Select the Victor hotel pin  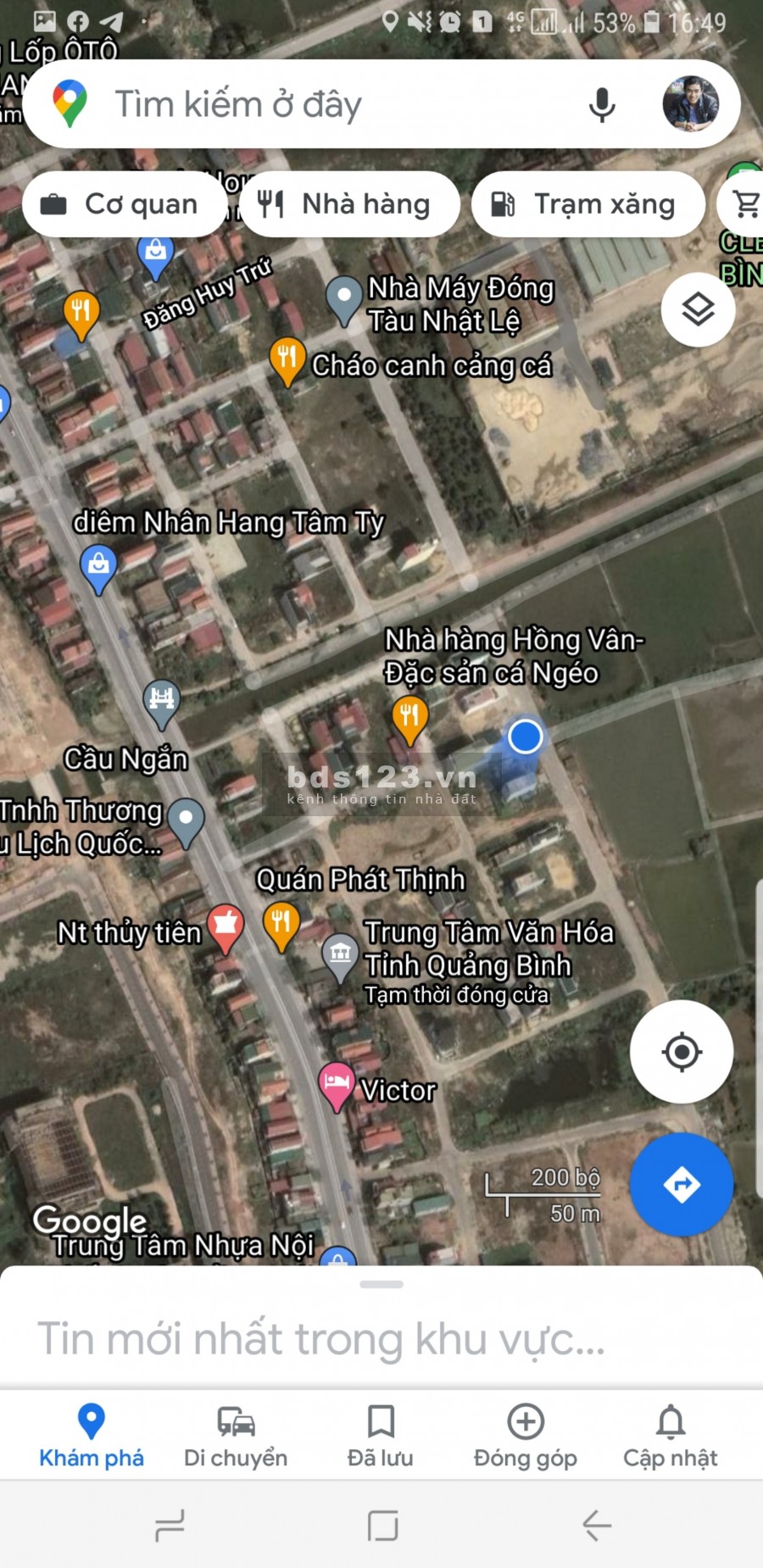pyautogui.click(x=337, y=1084)
